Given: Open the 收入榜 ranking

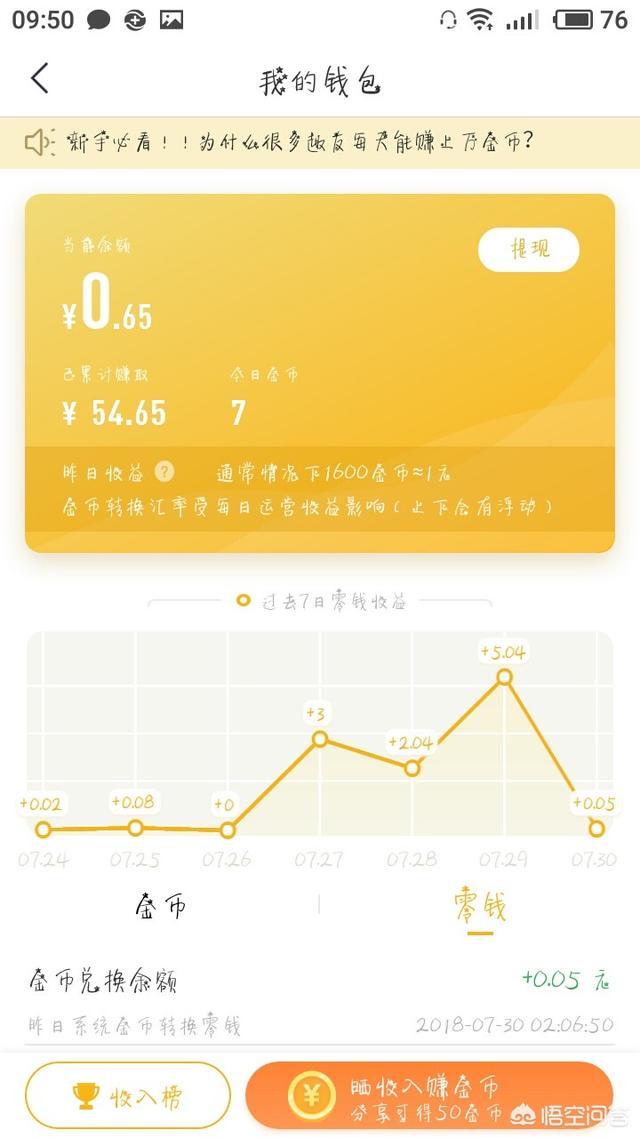Looking at the screenshot, I should coord(128,1095).
